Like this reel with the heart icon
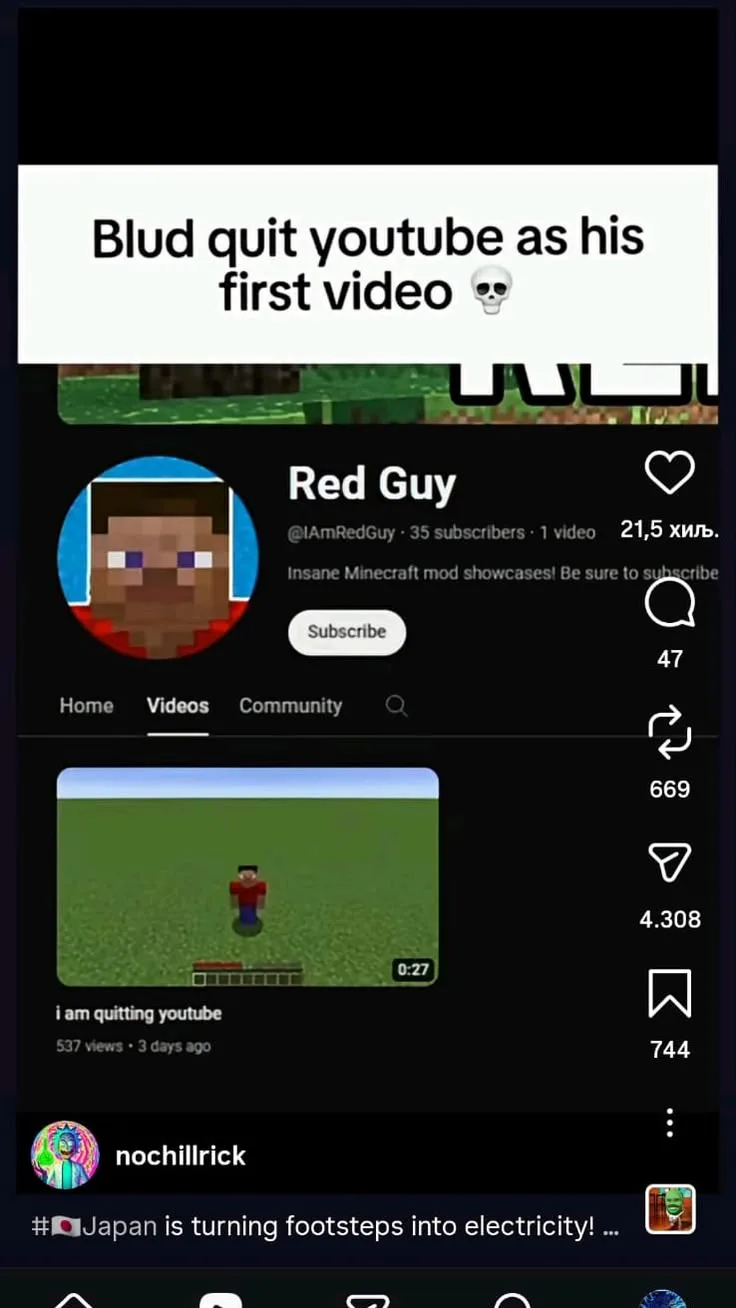 (x=669, y=473)
